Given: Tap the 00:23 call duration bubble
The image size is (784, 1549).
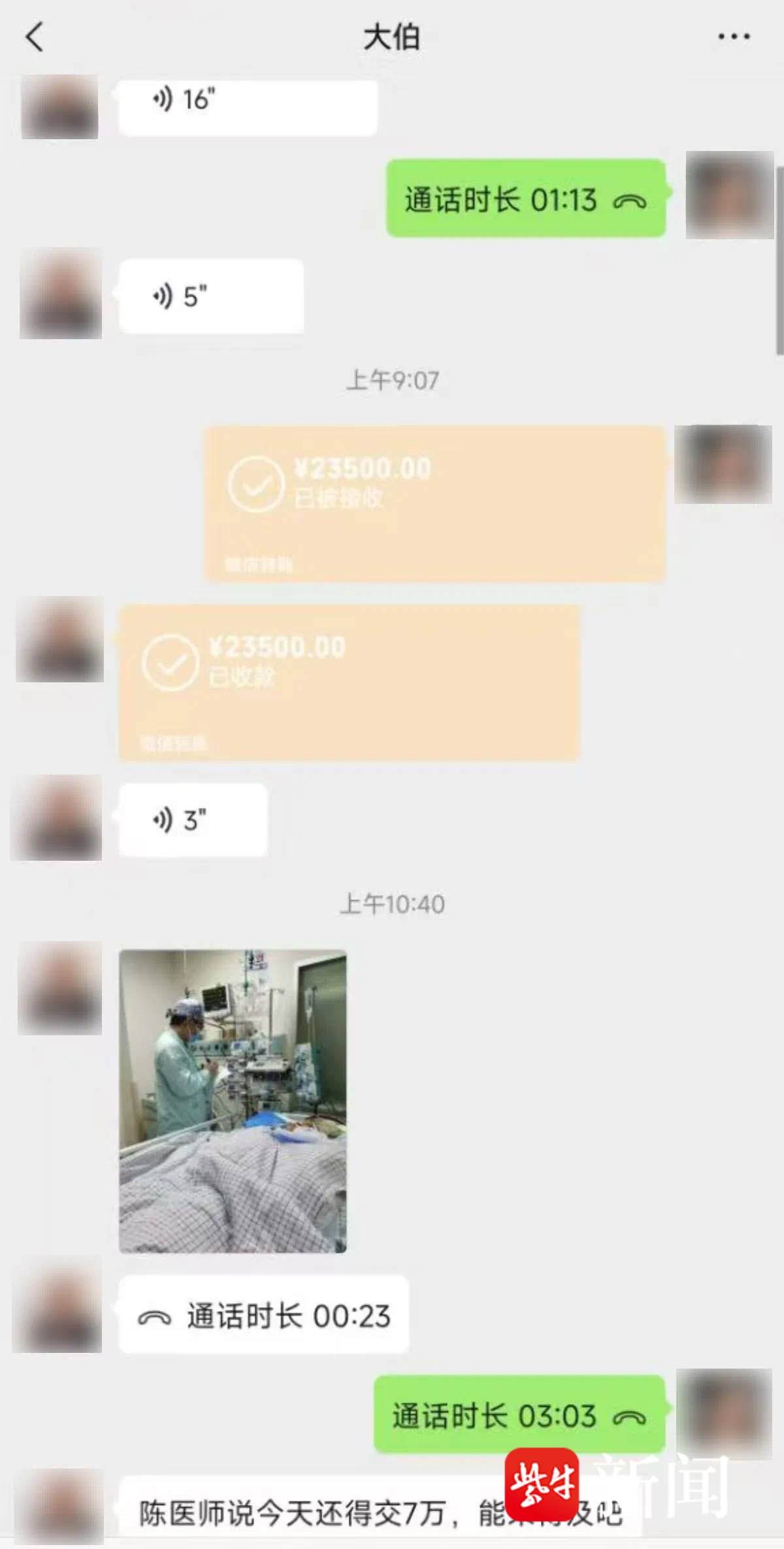Looking at the screenshot, I should 264,1315.
